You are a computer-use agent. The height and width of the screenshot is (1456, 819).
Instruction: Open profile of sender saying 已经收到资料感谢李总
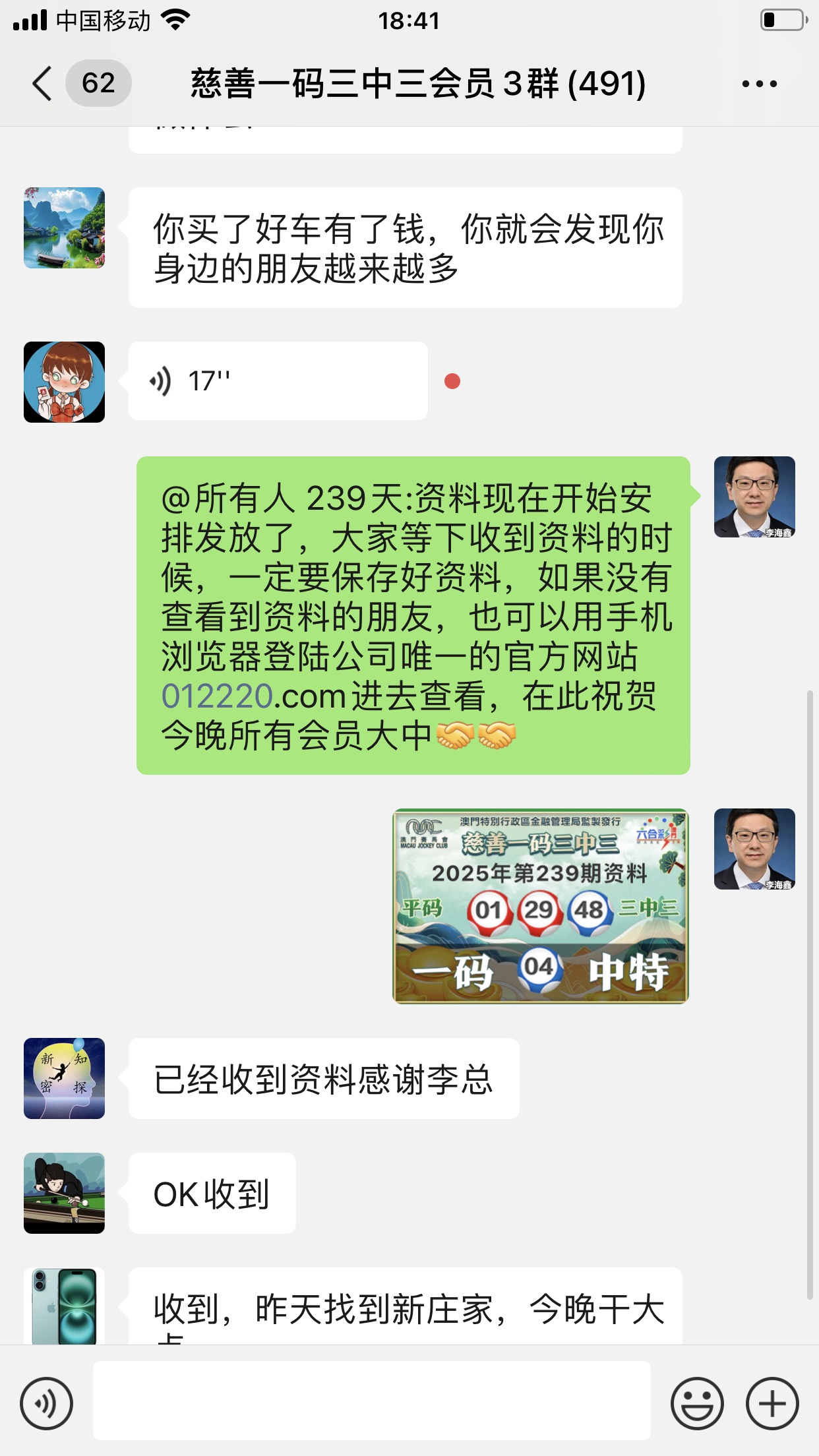pos(64,1078)
